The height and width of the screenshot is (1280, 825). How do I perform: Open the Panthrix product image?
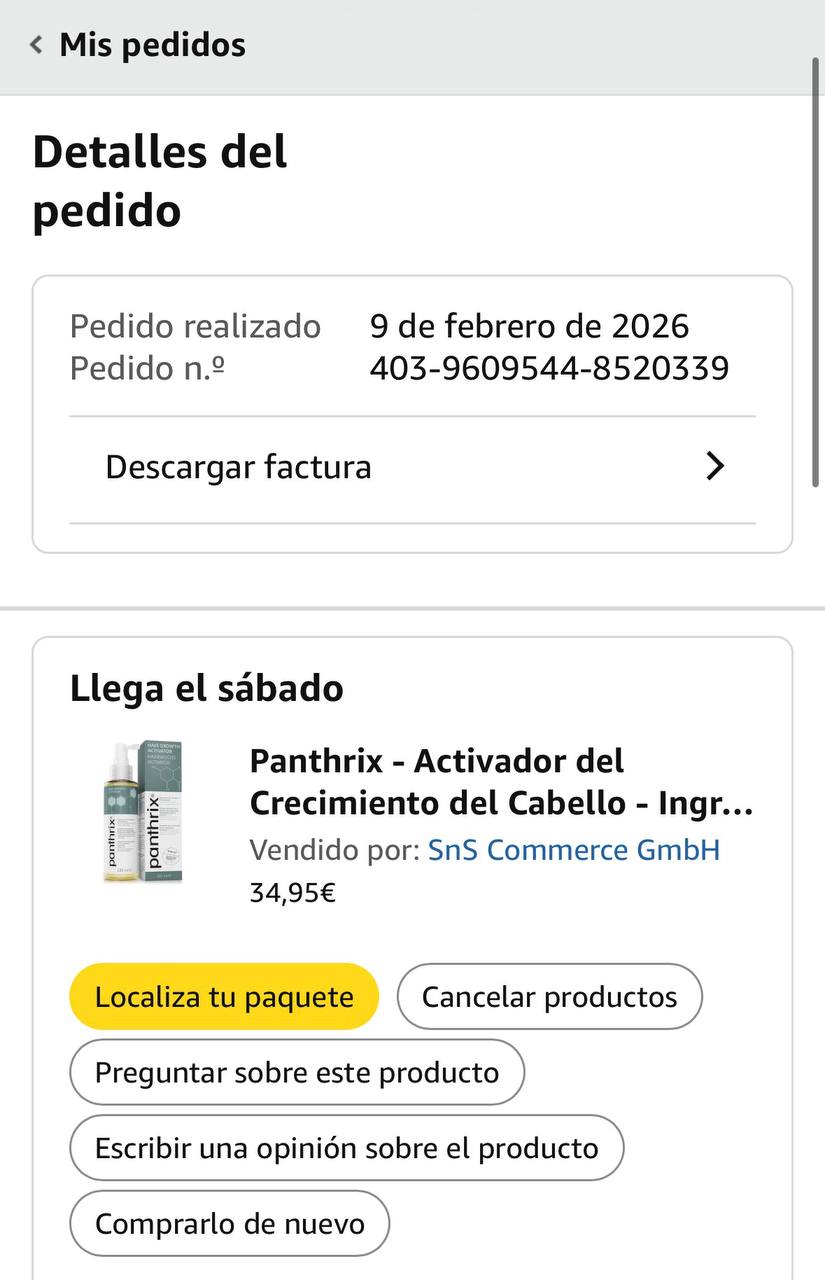(x=144, y=811)
